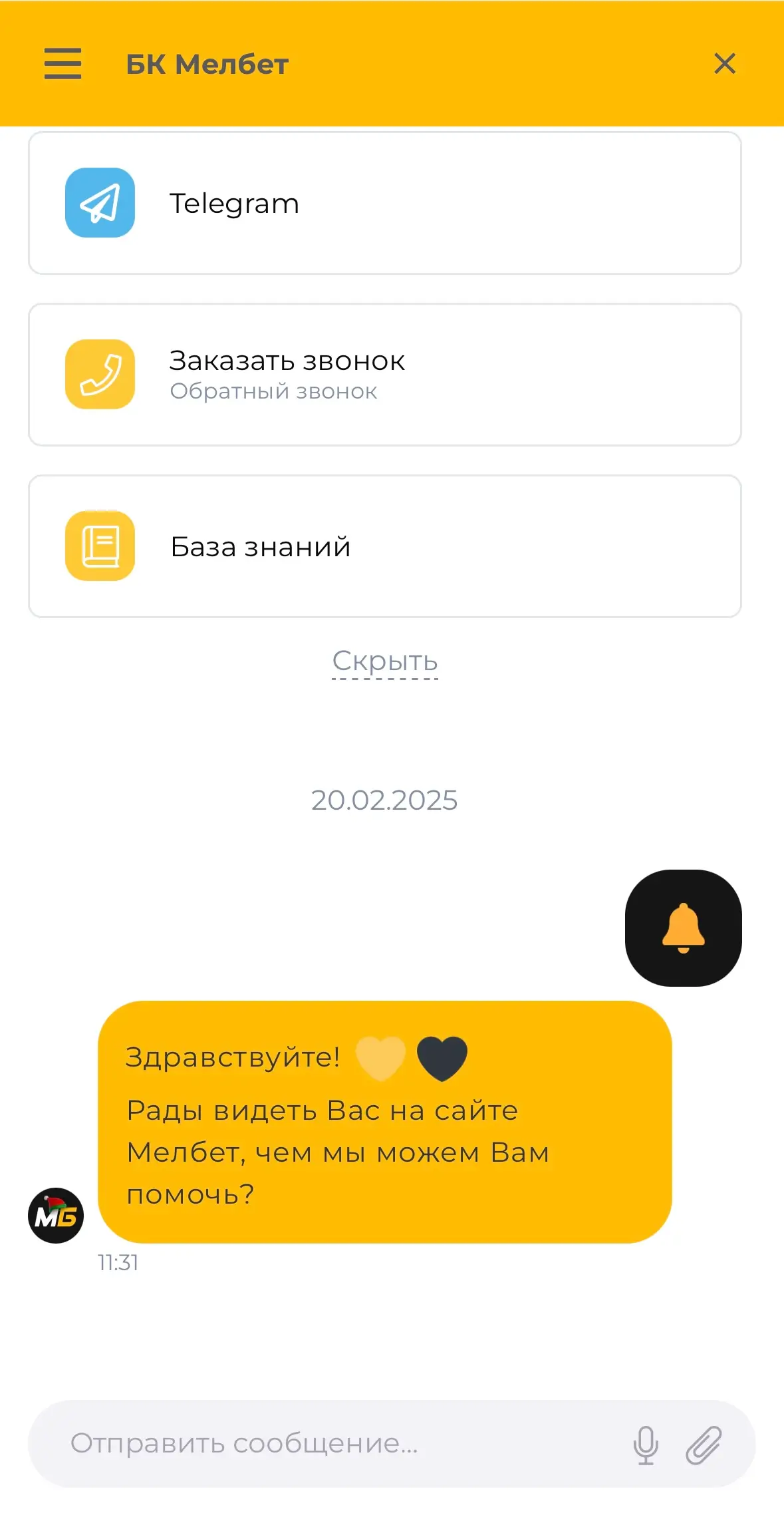Select the Telegram icon
The image size is (784, 1537).
[99, 202]
